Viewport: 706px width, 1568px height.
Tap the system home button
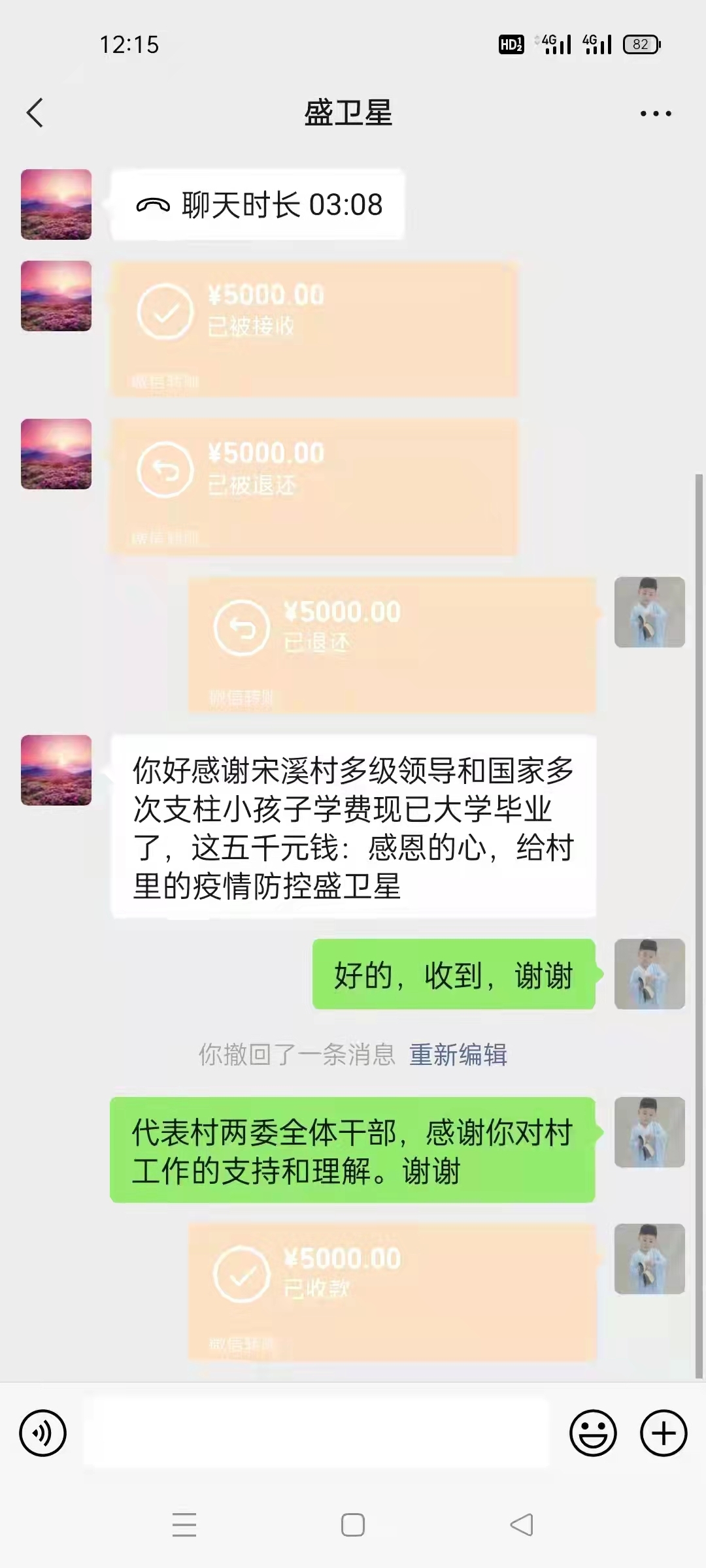tap(353, 1525)
